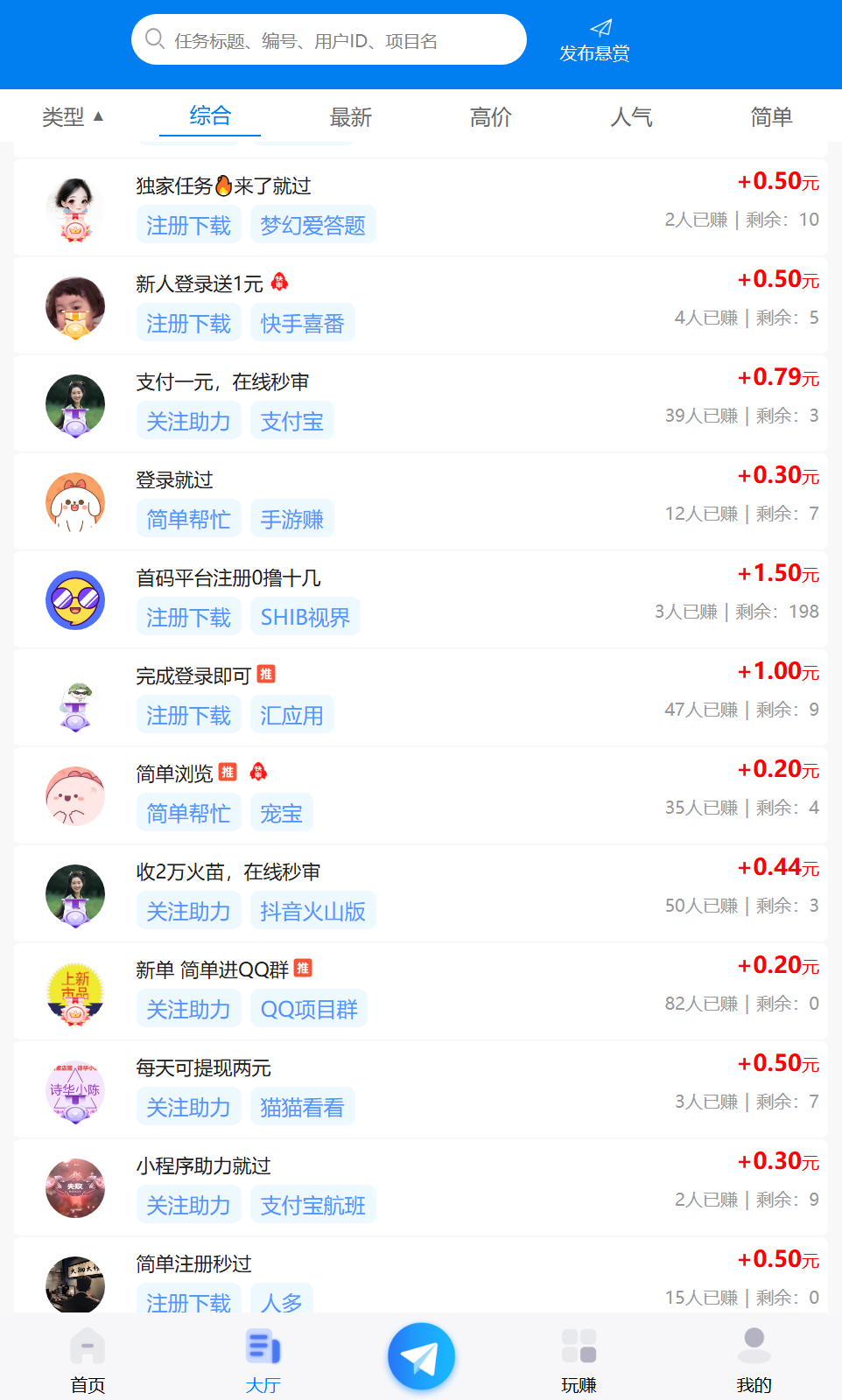Open the task search field
Viewport: 842px width, 1400px height.
(x=328, y=40)
